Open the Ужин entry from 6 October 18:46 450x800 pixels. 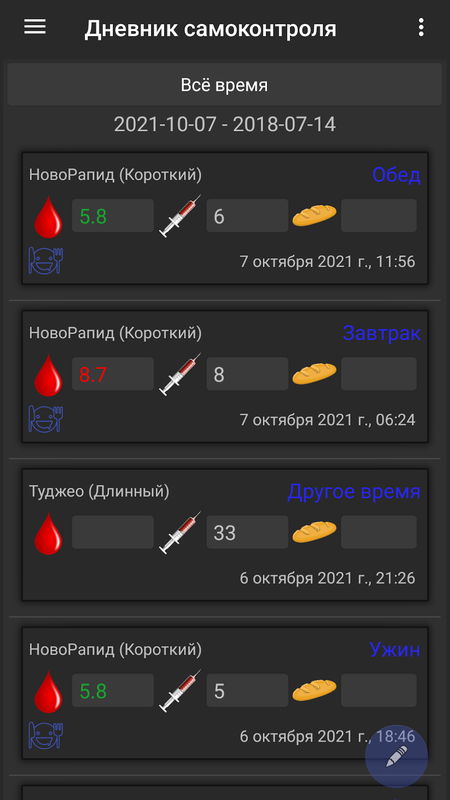click(x=225, y=692)
